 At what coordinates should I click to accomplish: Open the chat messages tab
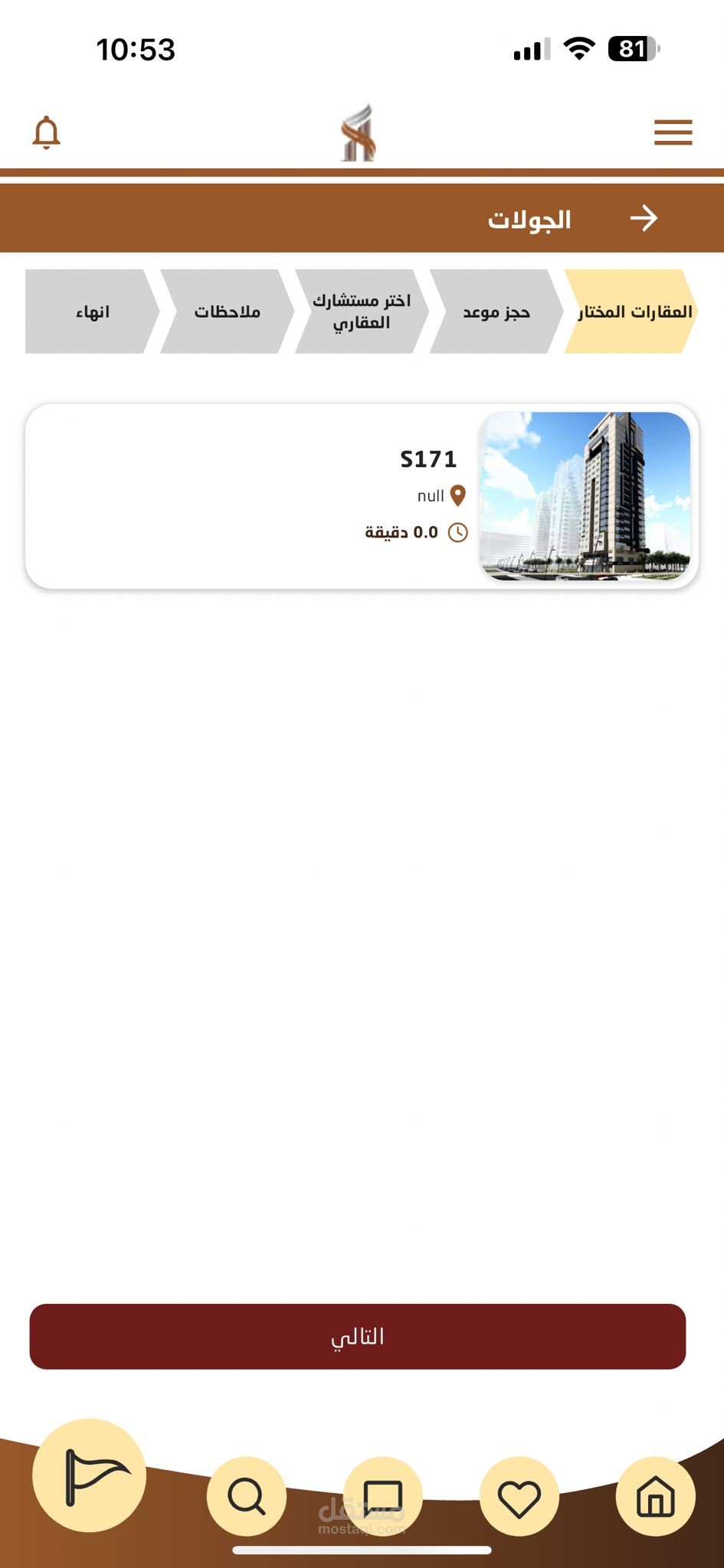tap(382, 1496)
